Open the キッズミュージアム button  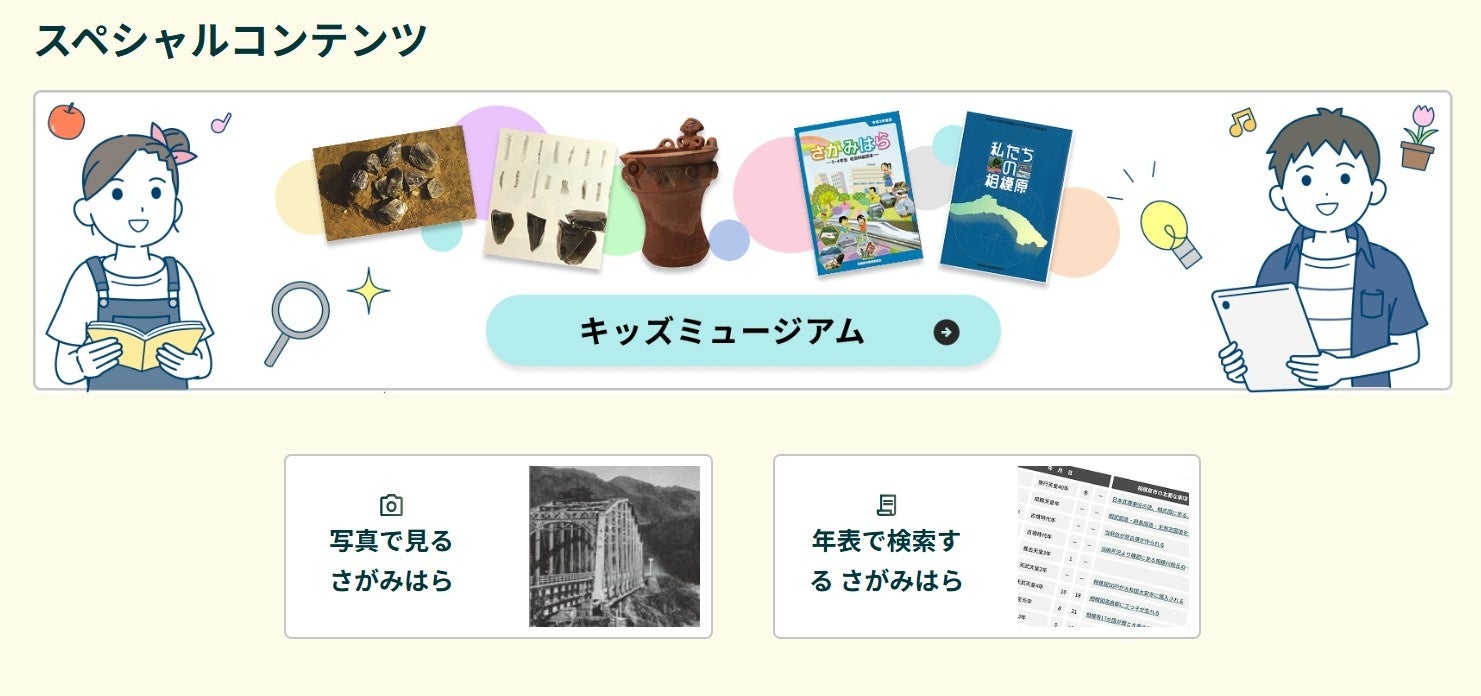742,331
